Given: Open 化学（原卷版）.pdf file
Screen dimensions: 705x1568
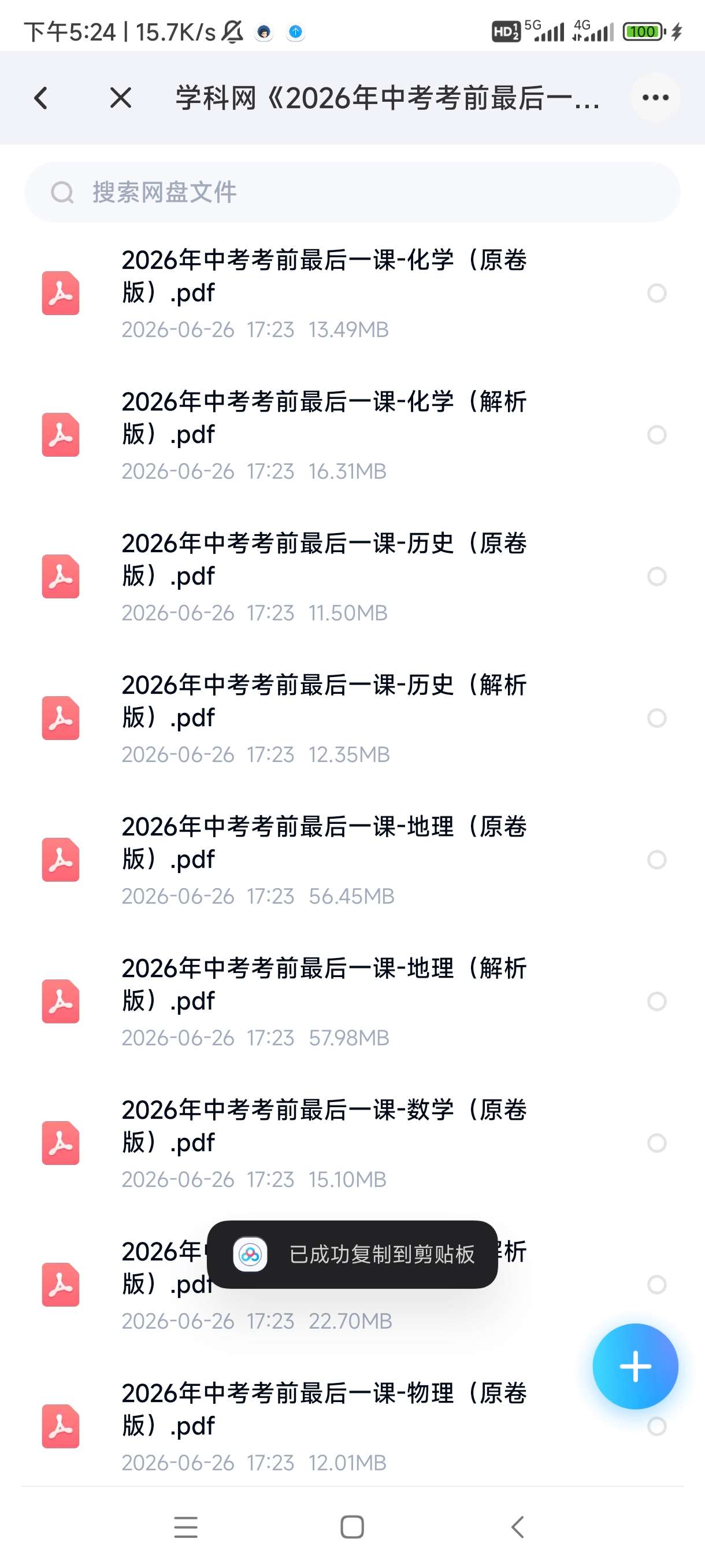Looking at the screenshot, I should click(352, 293).
